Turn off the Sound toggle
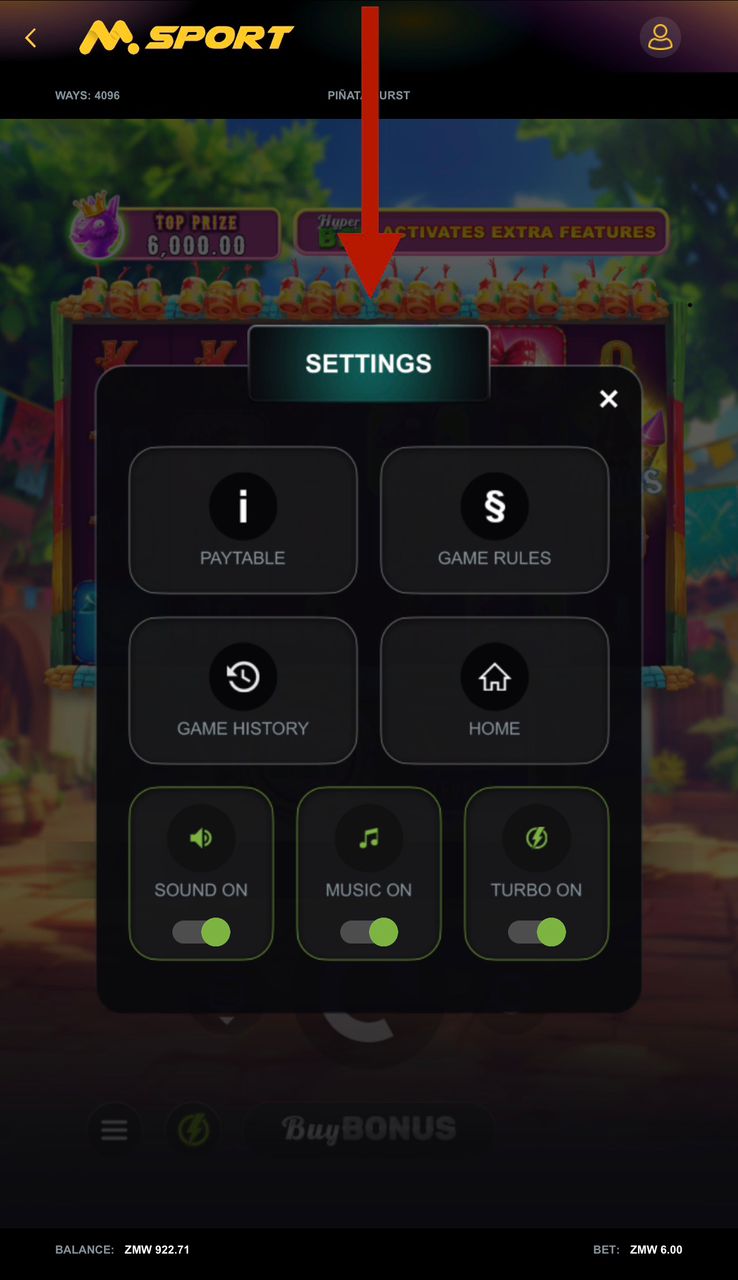738x1280 pixels. [201, 933]
